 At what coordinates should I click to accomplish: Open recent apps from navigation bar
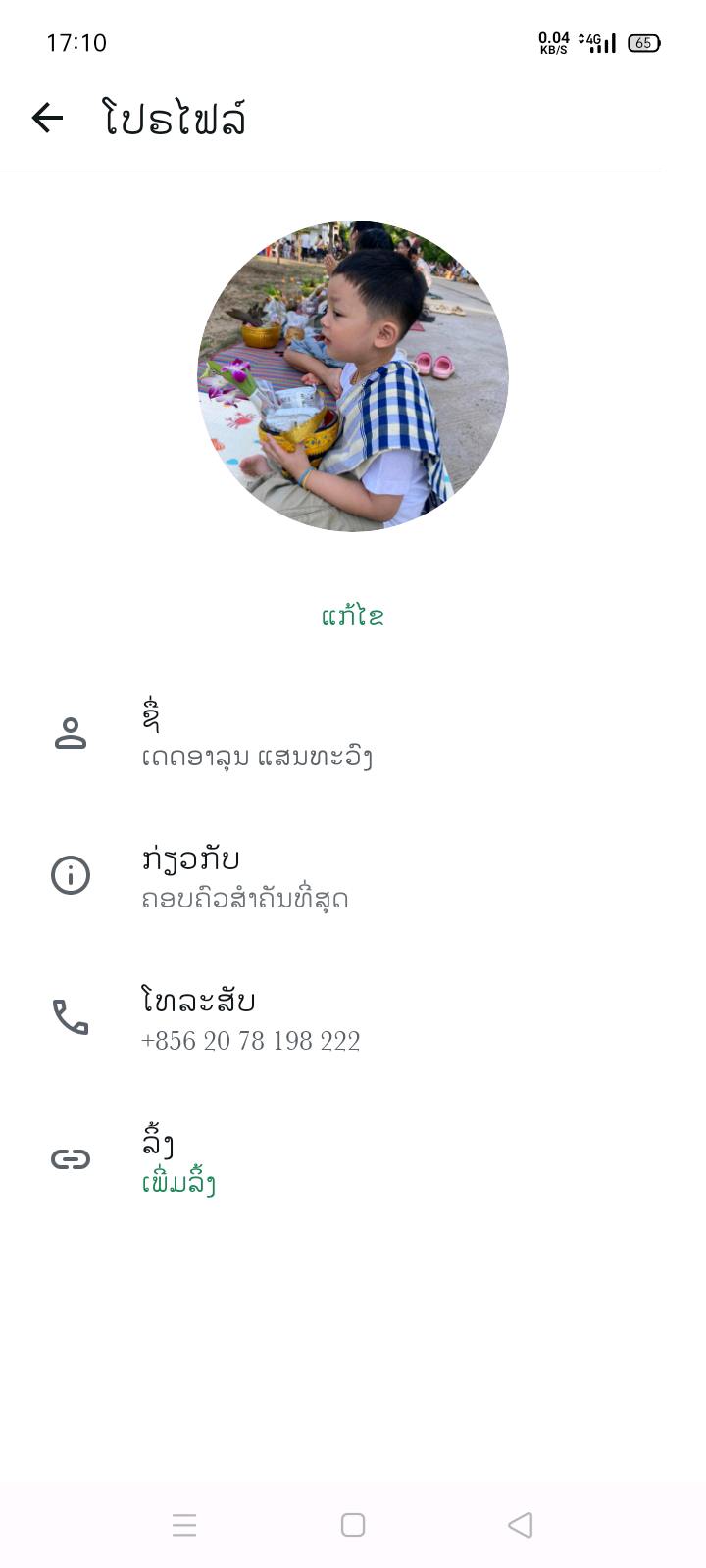(184, 1525)
